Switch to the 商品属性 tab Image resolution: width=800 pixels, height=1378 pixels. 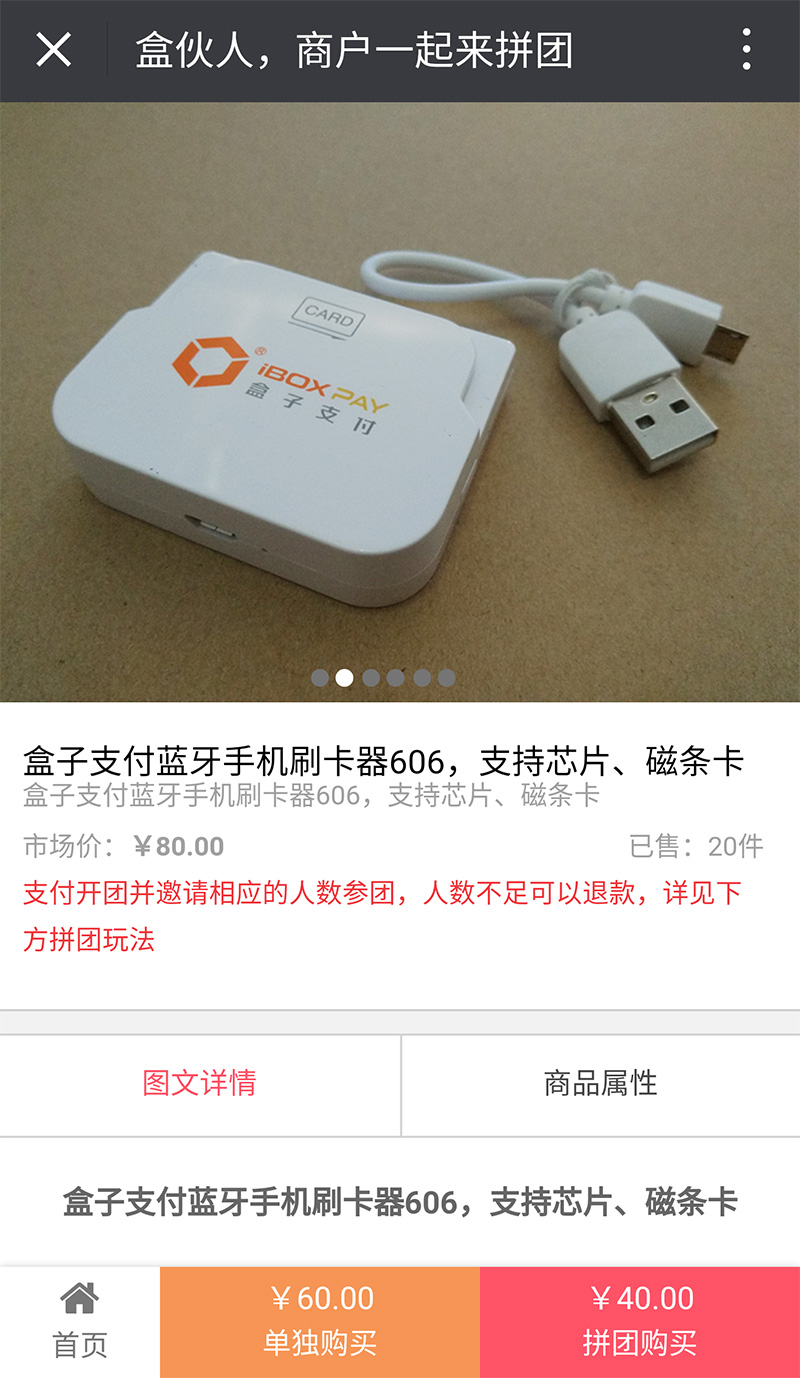[x=600, y=1084]
